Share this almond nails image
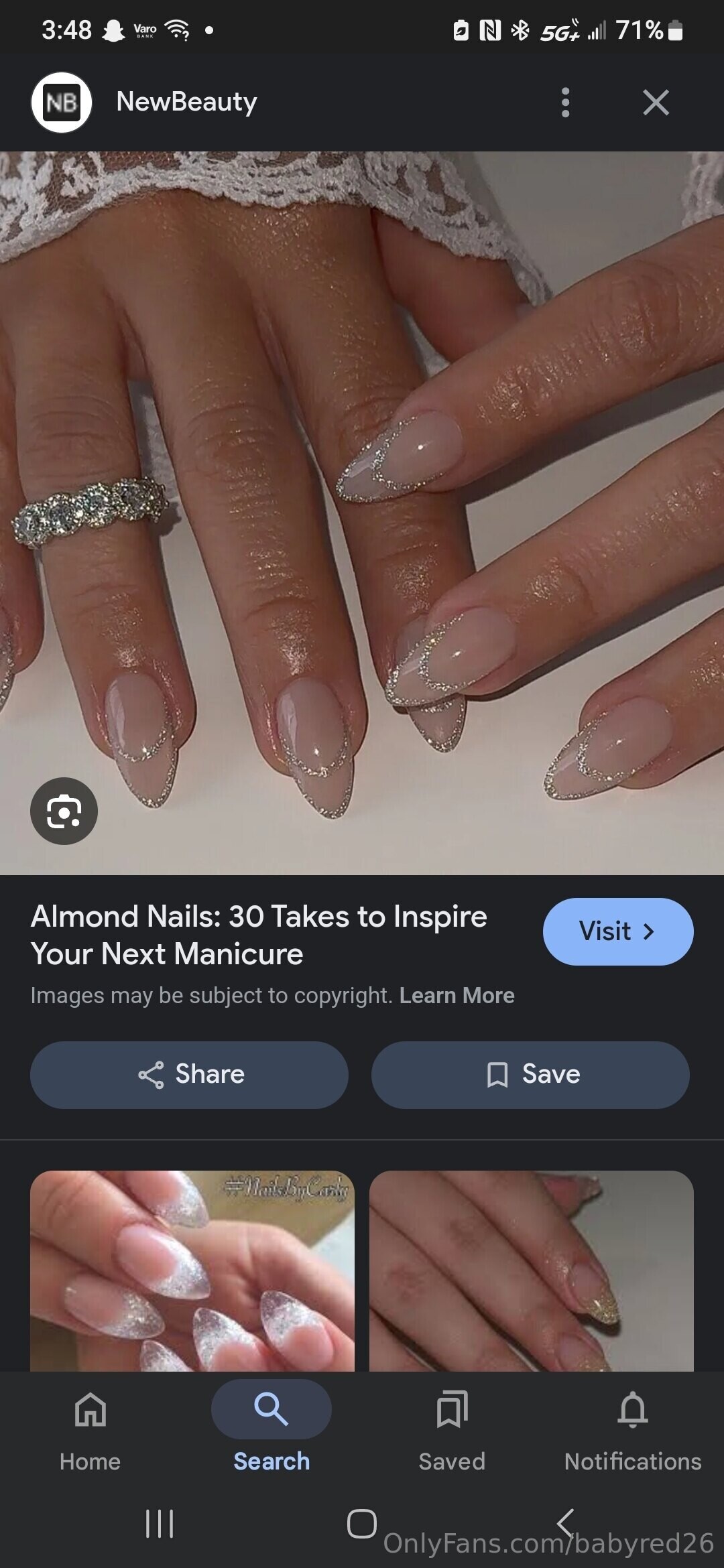 (x=189, y=1075)
